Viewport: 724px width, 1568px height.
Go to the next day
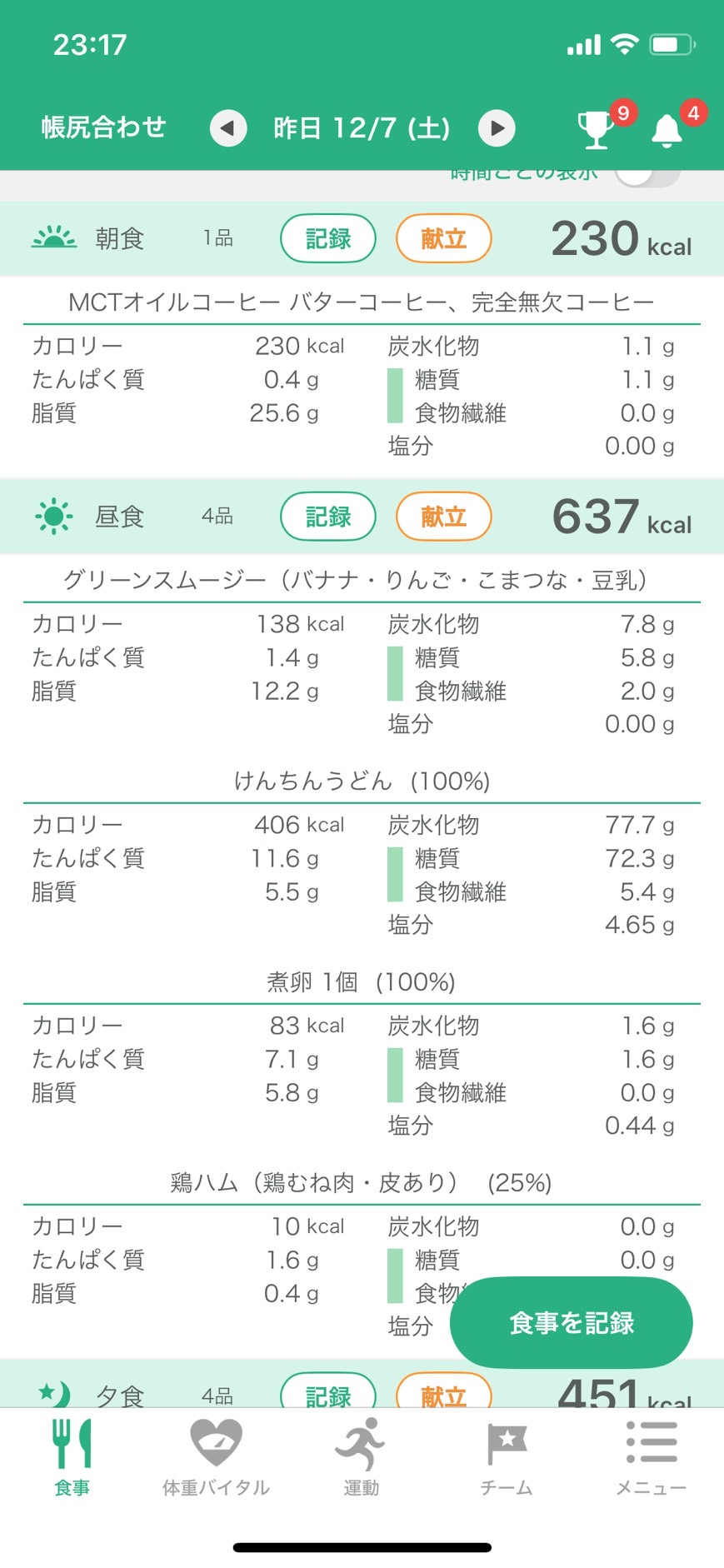497,128
